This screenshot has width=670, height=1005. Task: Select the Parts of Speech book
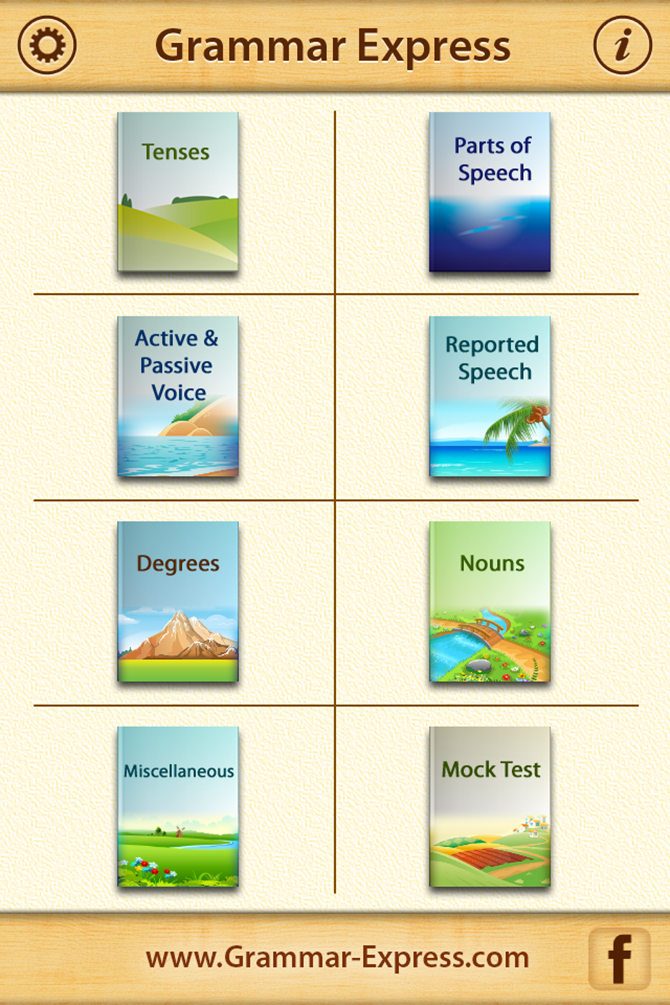click(490, 191)
